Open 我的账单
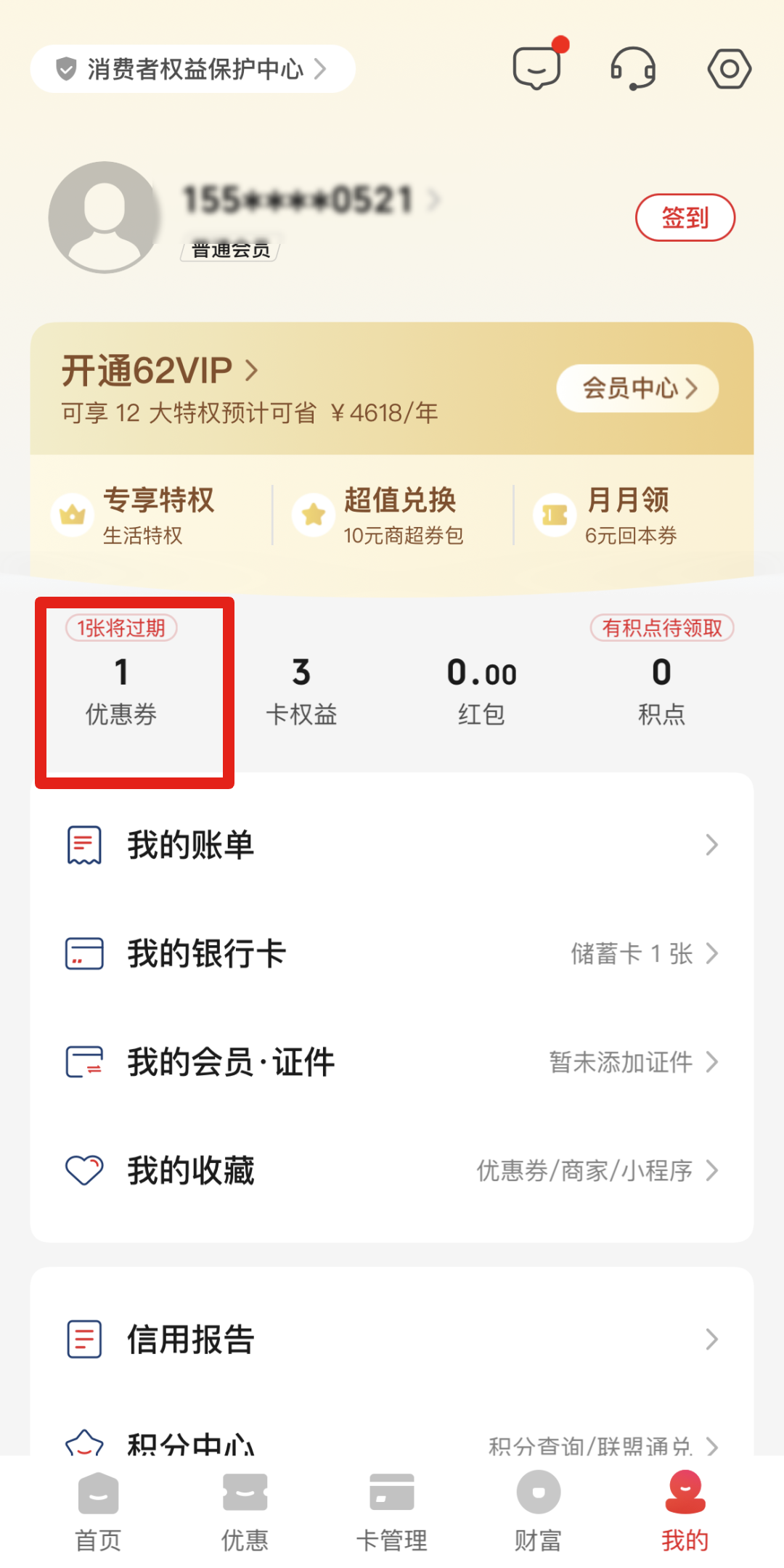The height and width of the screenshot is (1568, 784). (392, 845)
